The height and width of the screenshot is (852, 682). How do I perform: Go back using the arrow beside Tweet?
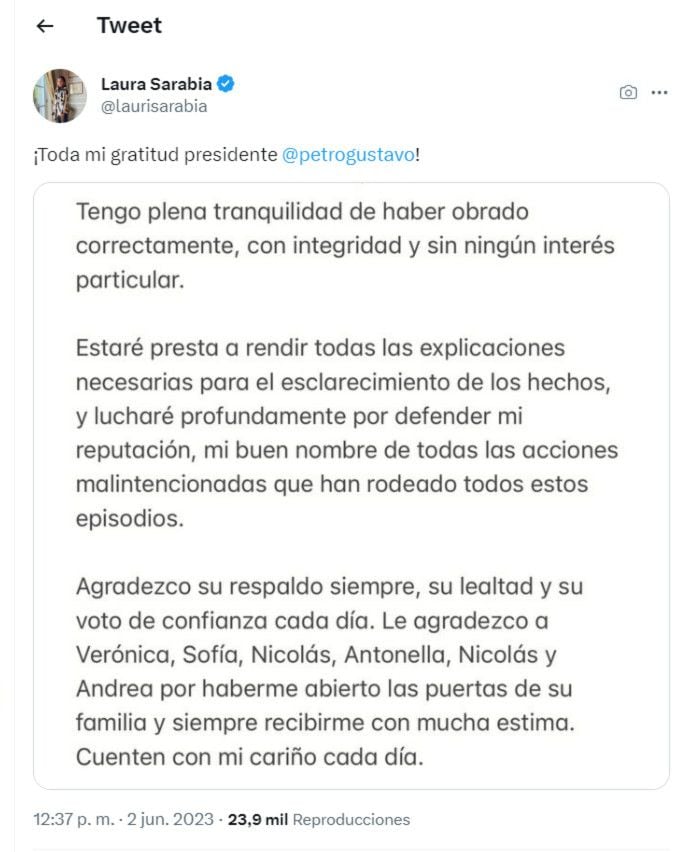click(x=44, y=27)
